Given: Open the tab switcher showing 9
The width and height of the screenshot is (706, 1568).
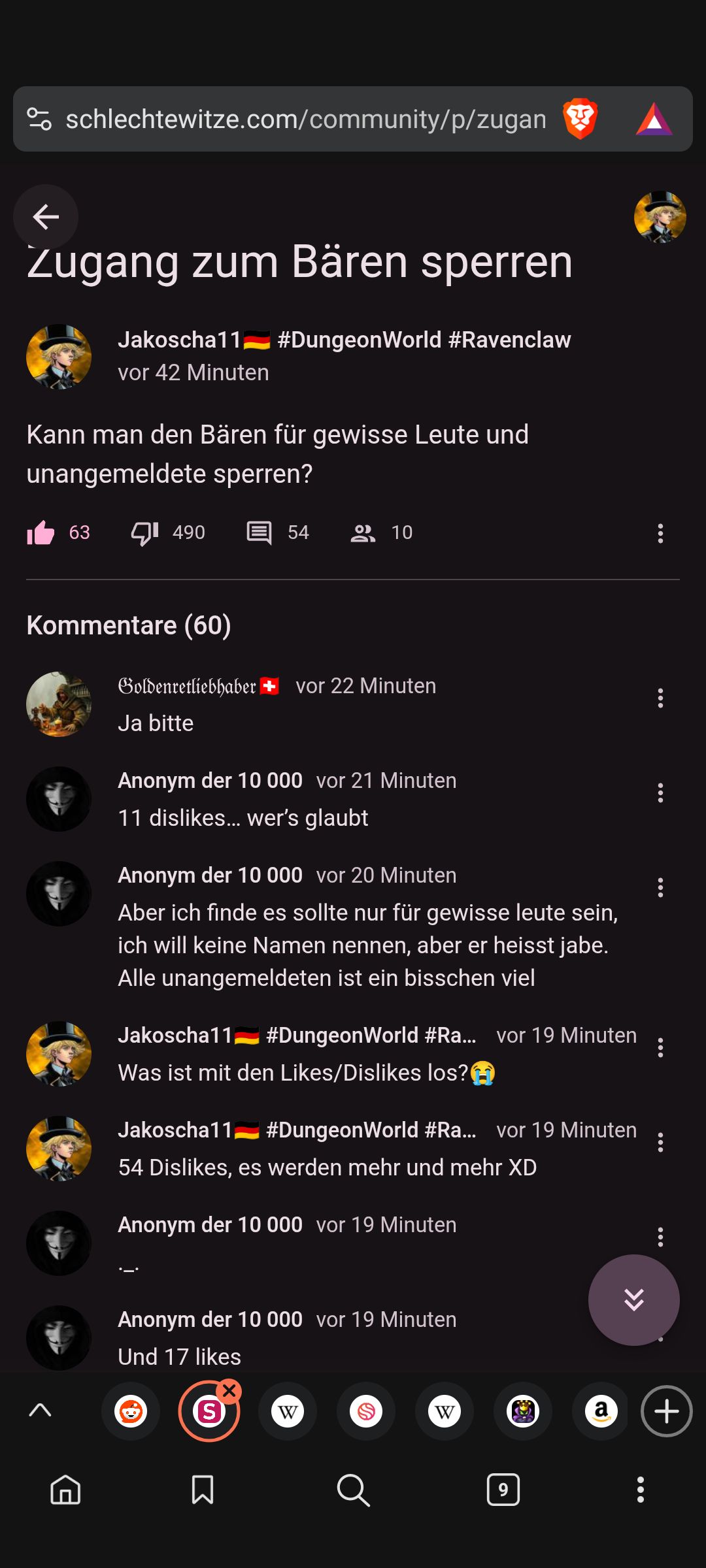Looking at the screenshot, I should (503, 1490).
